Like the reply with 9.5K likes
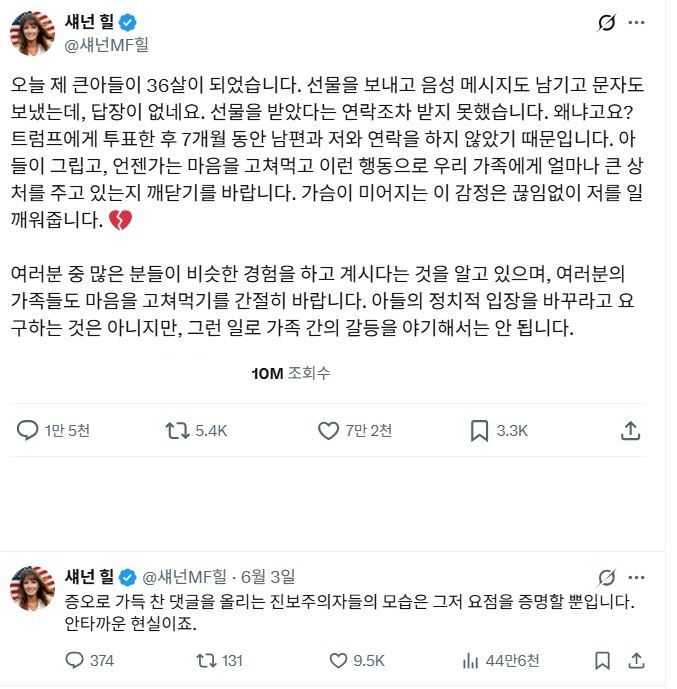Screen dimensions: 677x689 pyautogui.click(x=338, y=660)
